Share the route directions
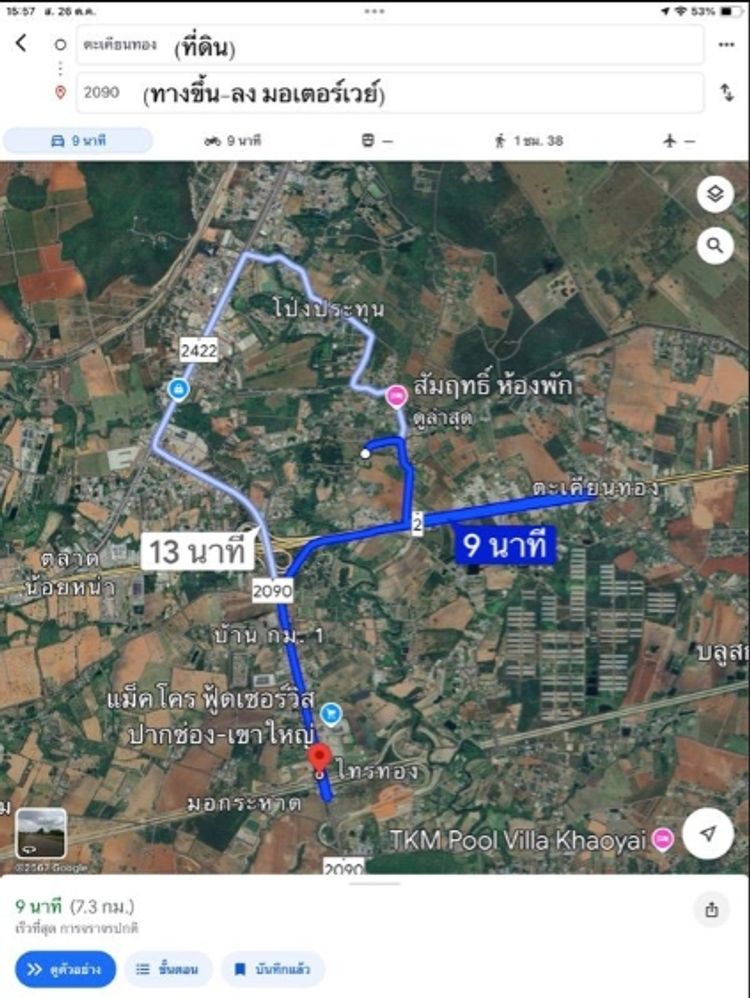 (711, 909)
